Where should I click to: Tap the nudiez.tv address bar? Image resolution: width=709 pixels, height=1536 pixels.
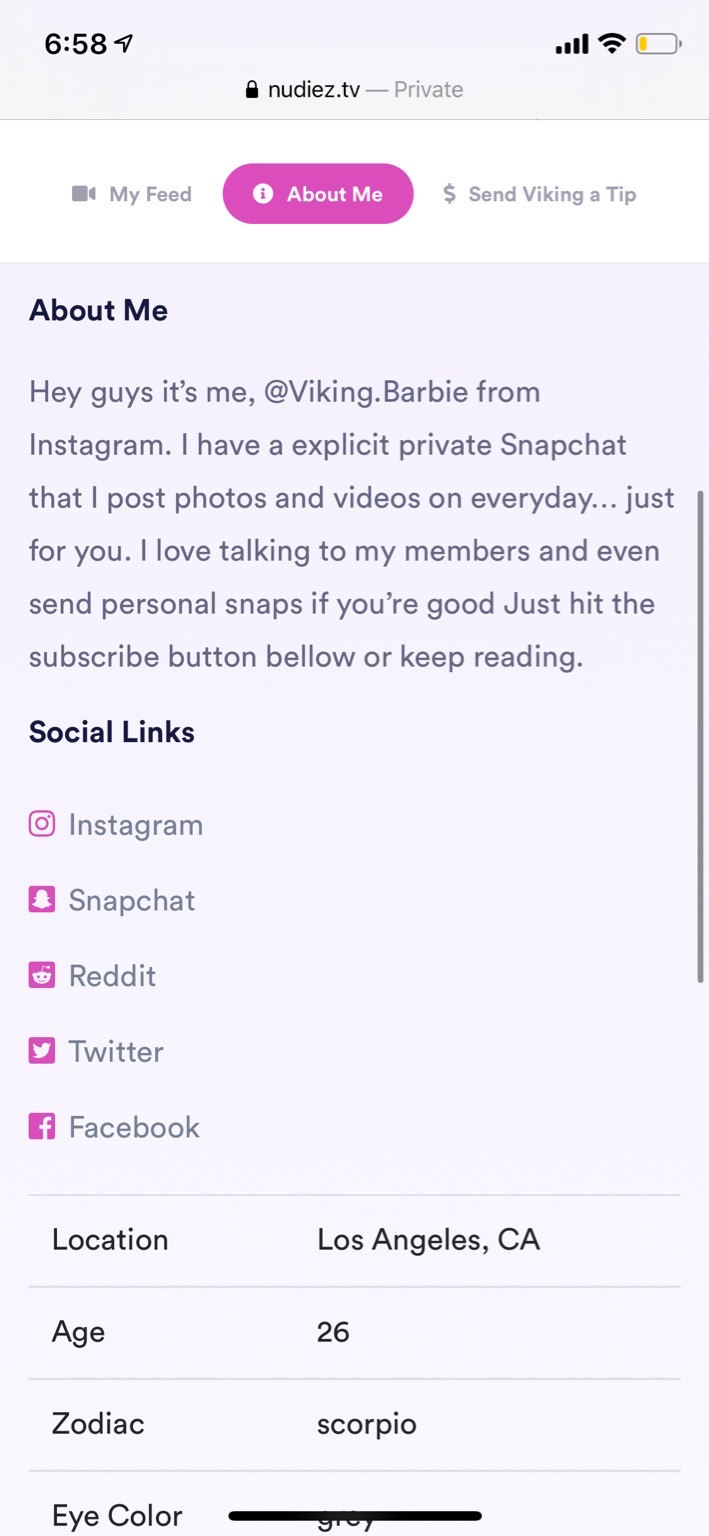(x=354, y=90)
